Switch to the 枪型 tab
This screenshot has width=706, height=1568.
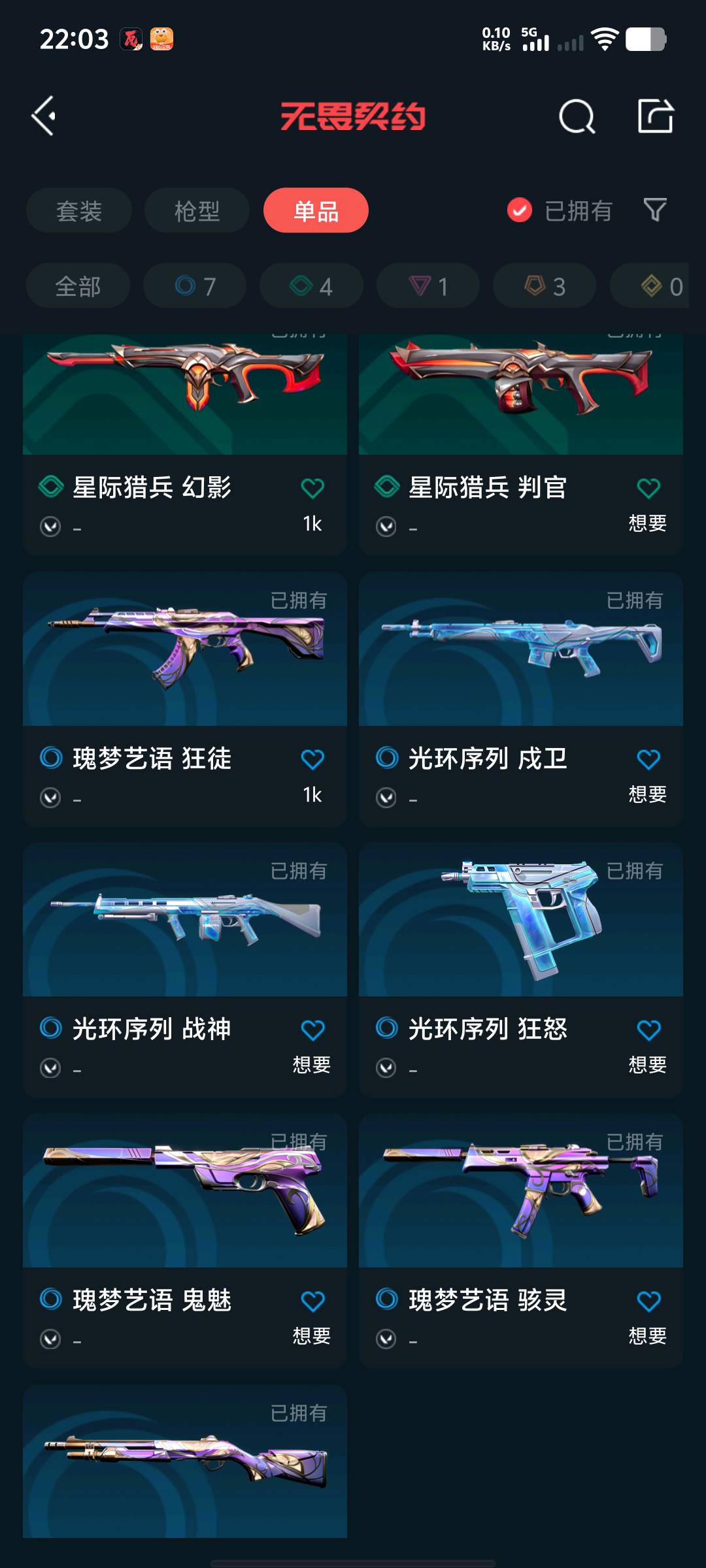197,210
